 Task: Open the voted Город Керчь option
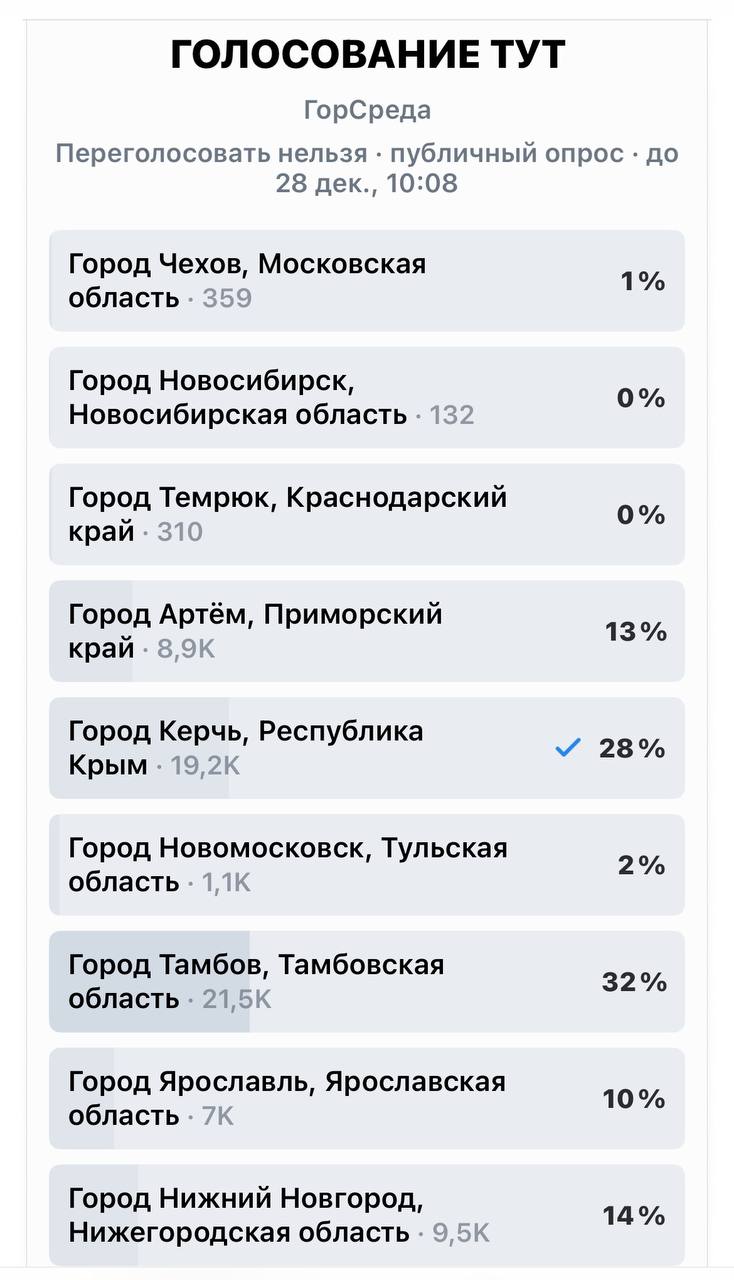tap(366, 748)
